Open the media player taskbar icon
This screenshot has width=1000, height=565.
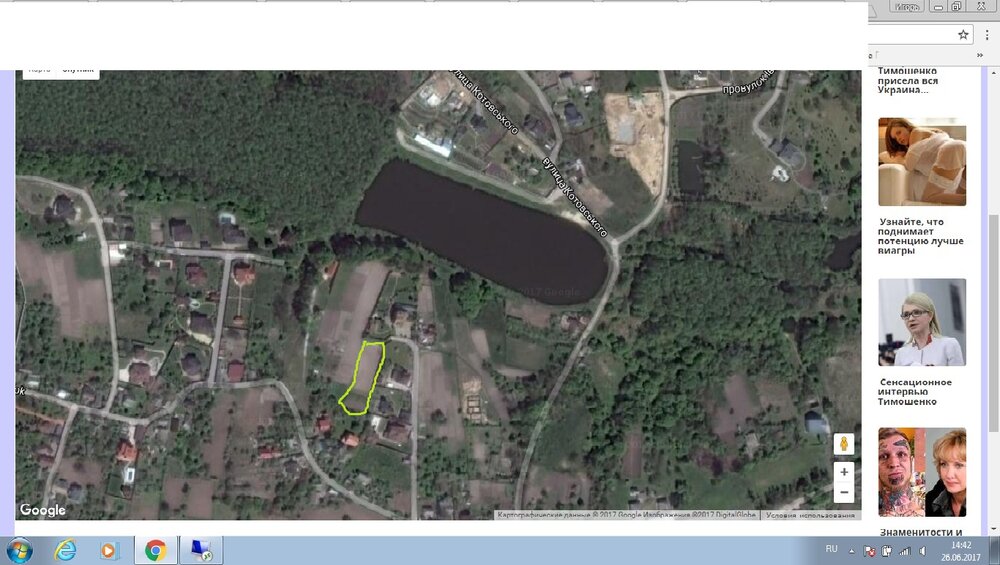110,550
